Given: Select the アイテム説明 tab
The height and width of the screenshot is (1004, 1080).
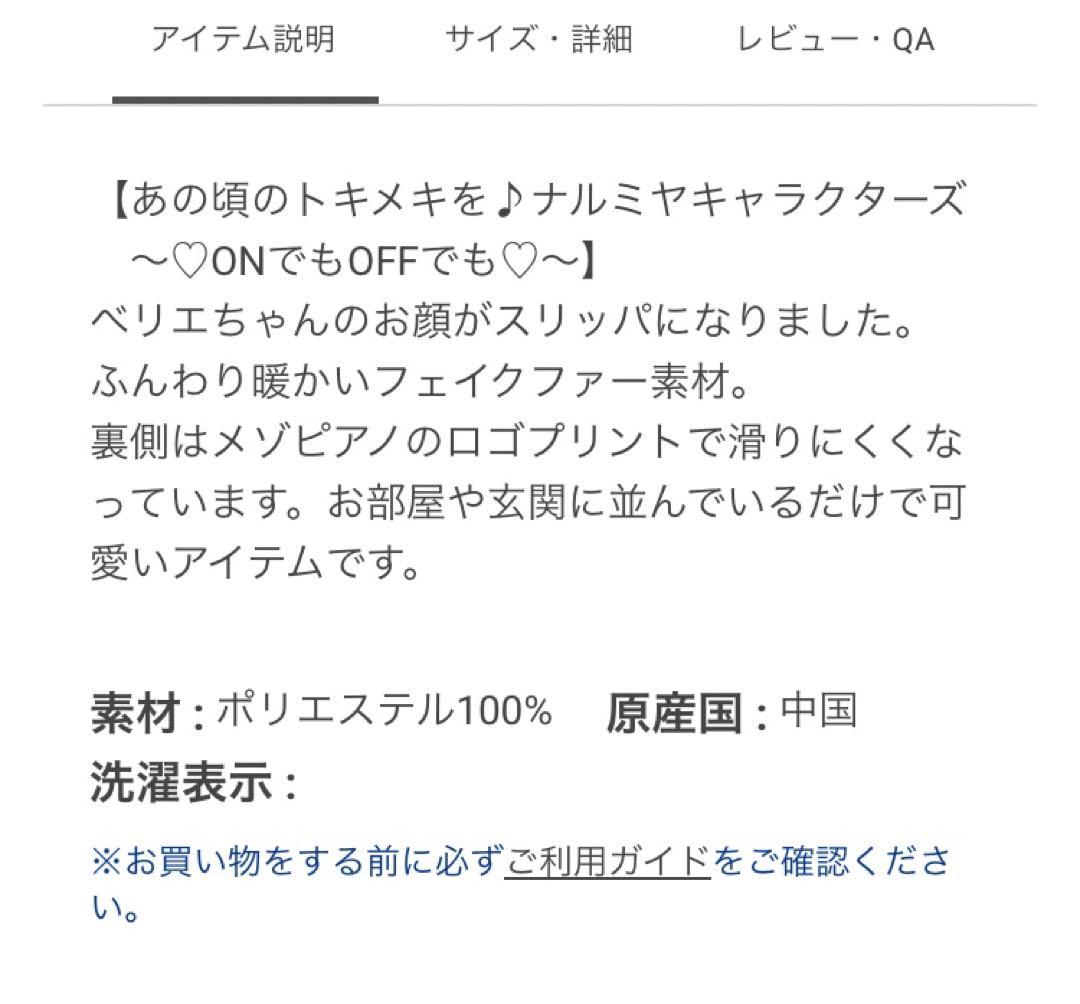Looking at the screenshot, I should tap(243, 41).
